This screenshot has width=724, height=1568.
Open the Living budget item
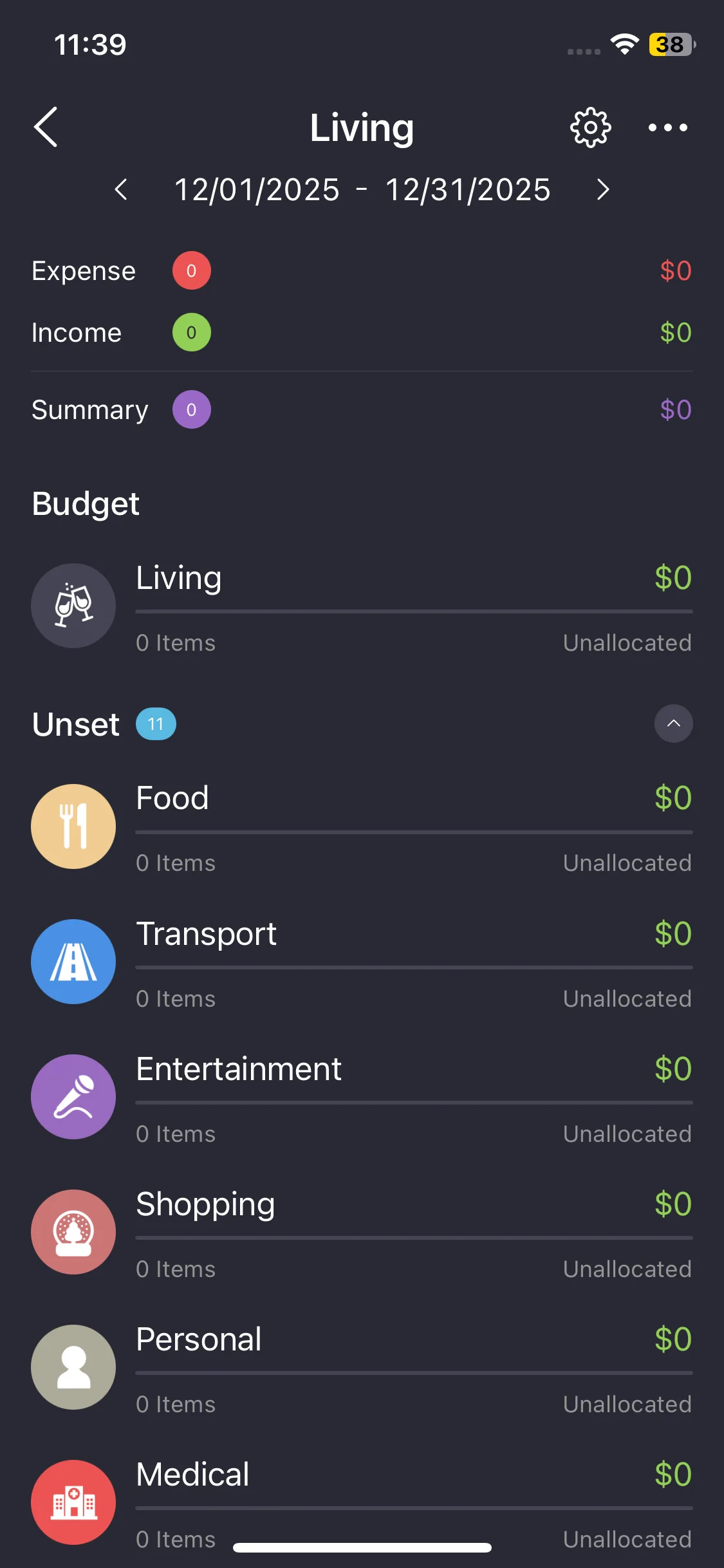(362, 606)
